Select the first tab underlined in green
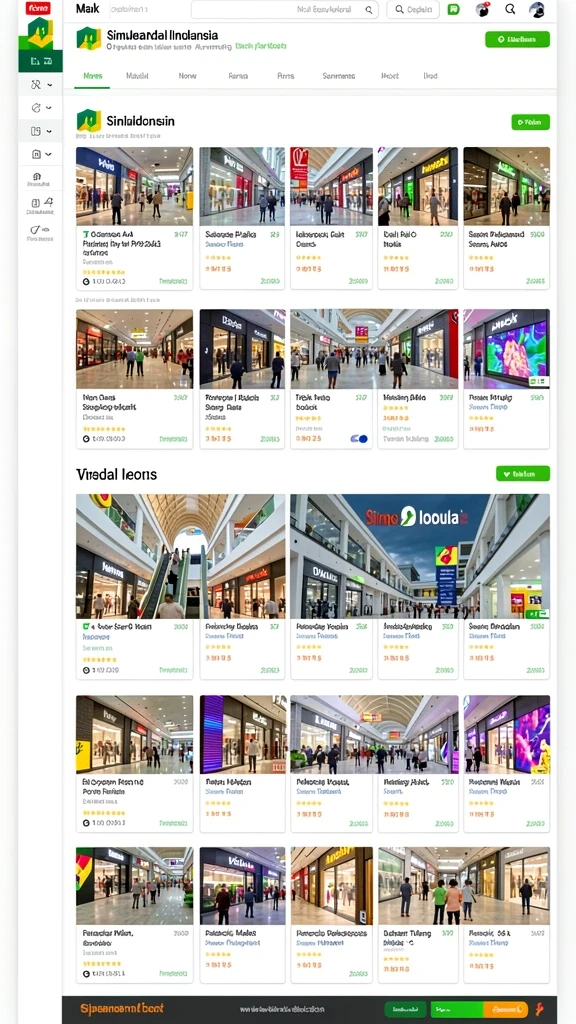 coord(93,76)
